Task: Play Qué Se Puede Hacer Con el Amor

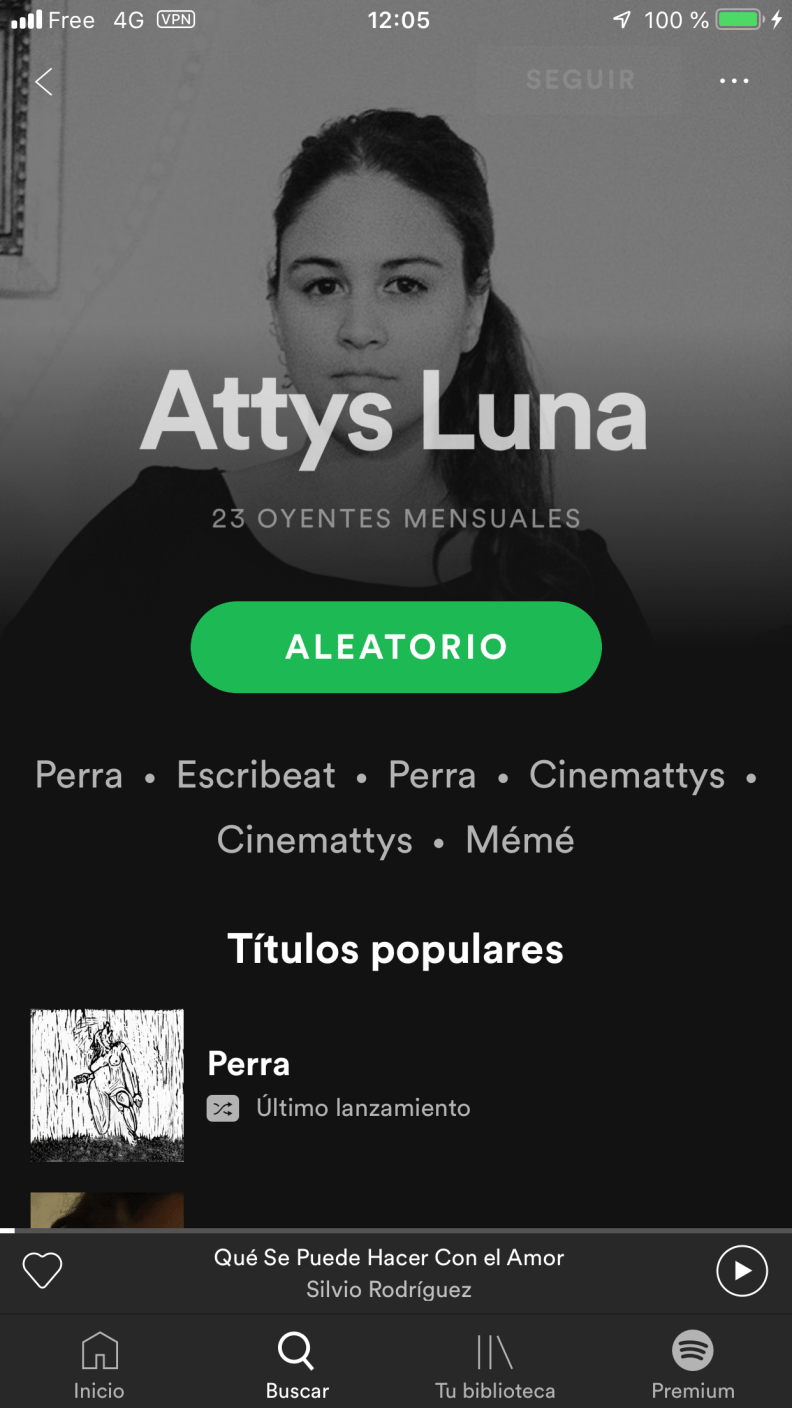Action: 742,1271
